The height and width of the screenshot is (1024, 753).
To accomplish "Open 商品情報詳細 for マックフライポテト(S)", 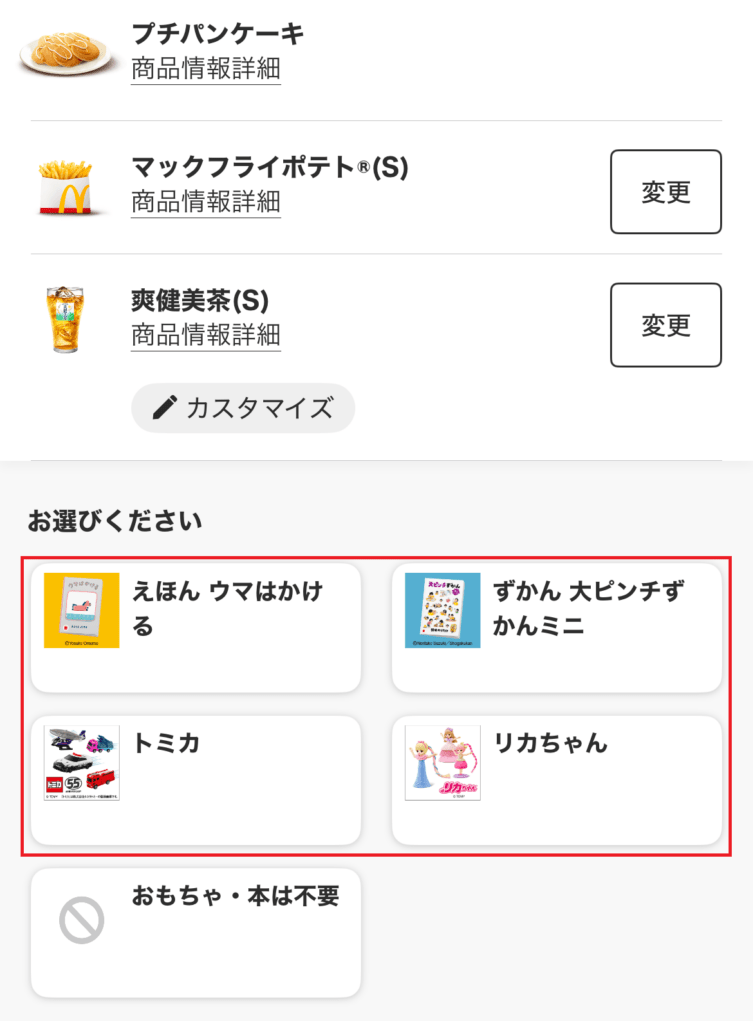I will tap(205, 202).
